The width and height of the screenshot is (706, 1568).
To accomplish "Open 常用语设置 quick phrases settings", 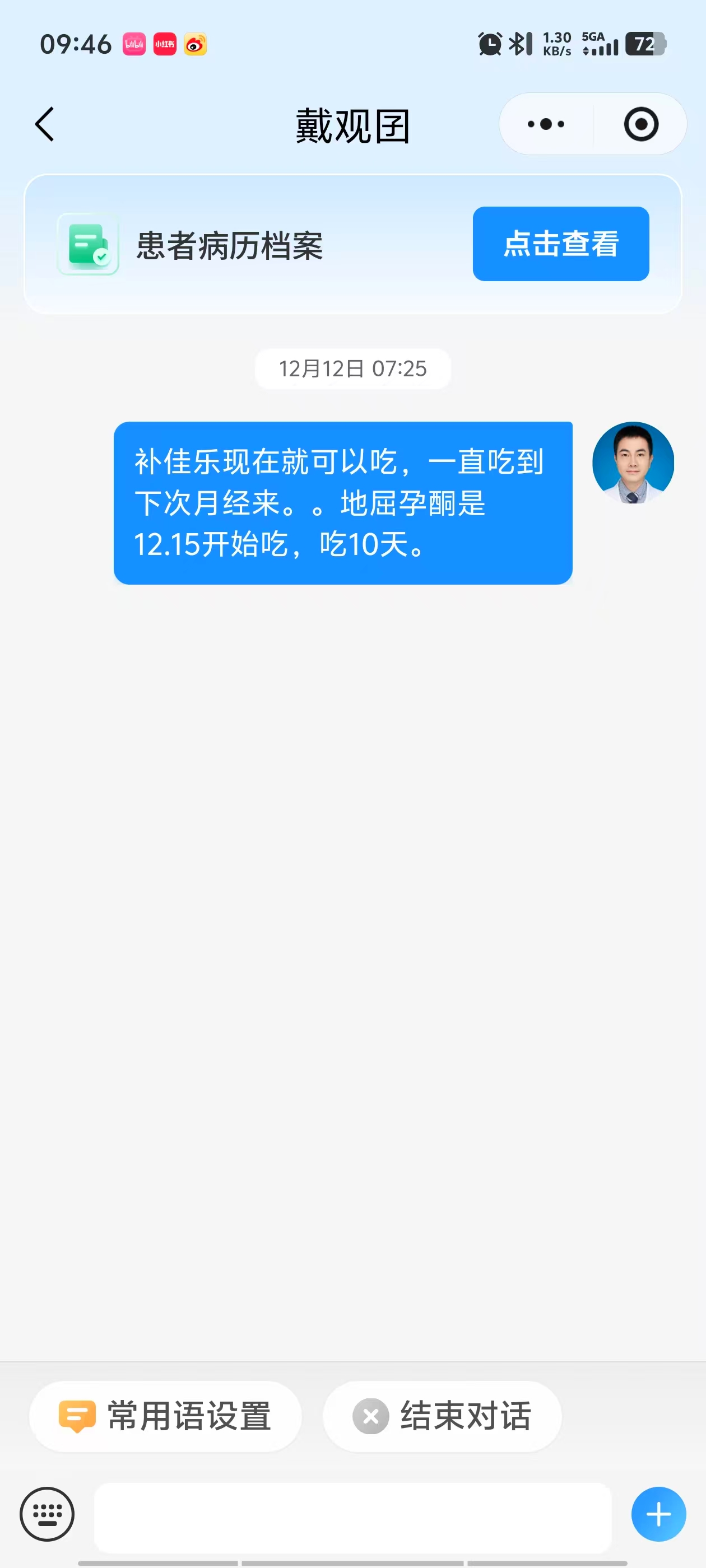I will coord(166,1416).
